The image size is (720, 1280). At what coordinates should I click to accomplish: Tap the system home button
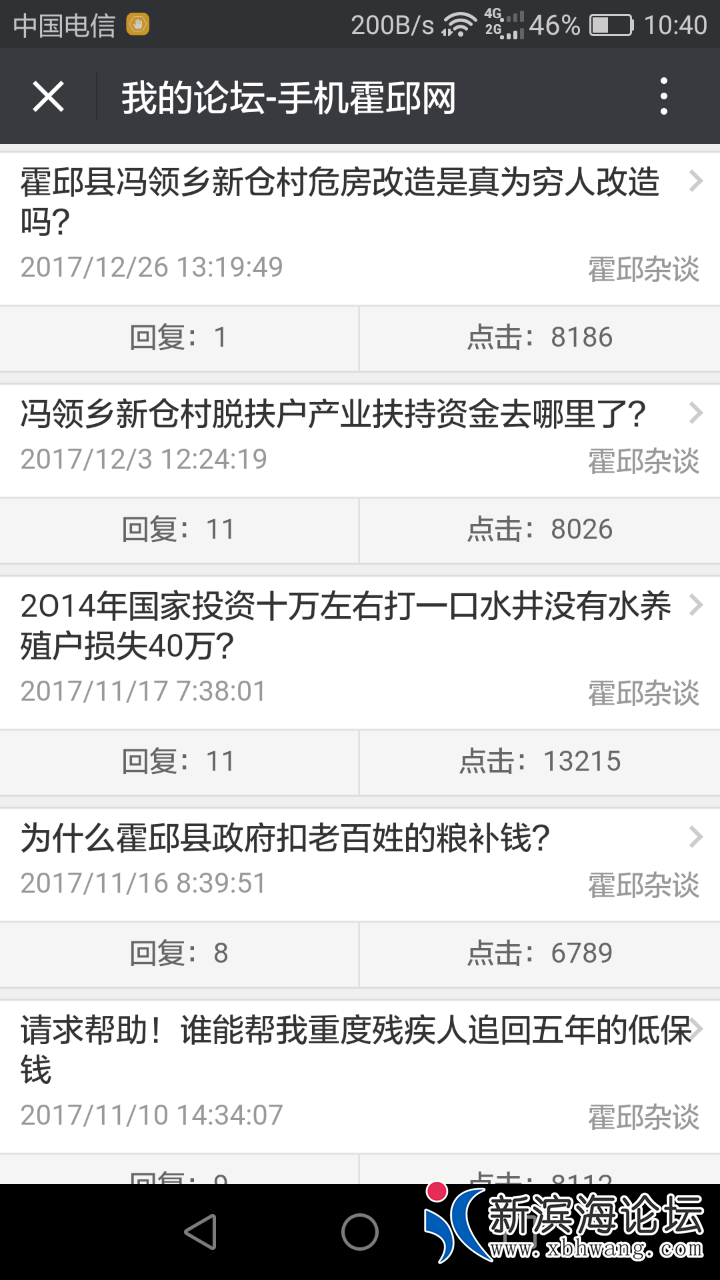[360, 1232]
